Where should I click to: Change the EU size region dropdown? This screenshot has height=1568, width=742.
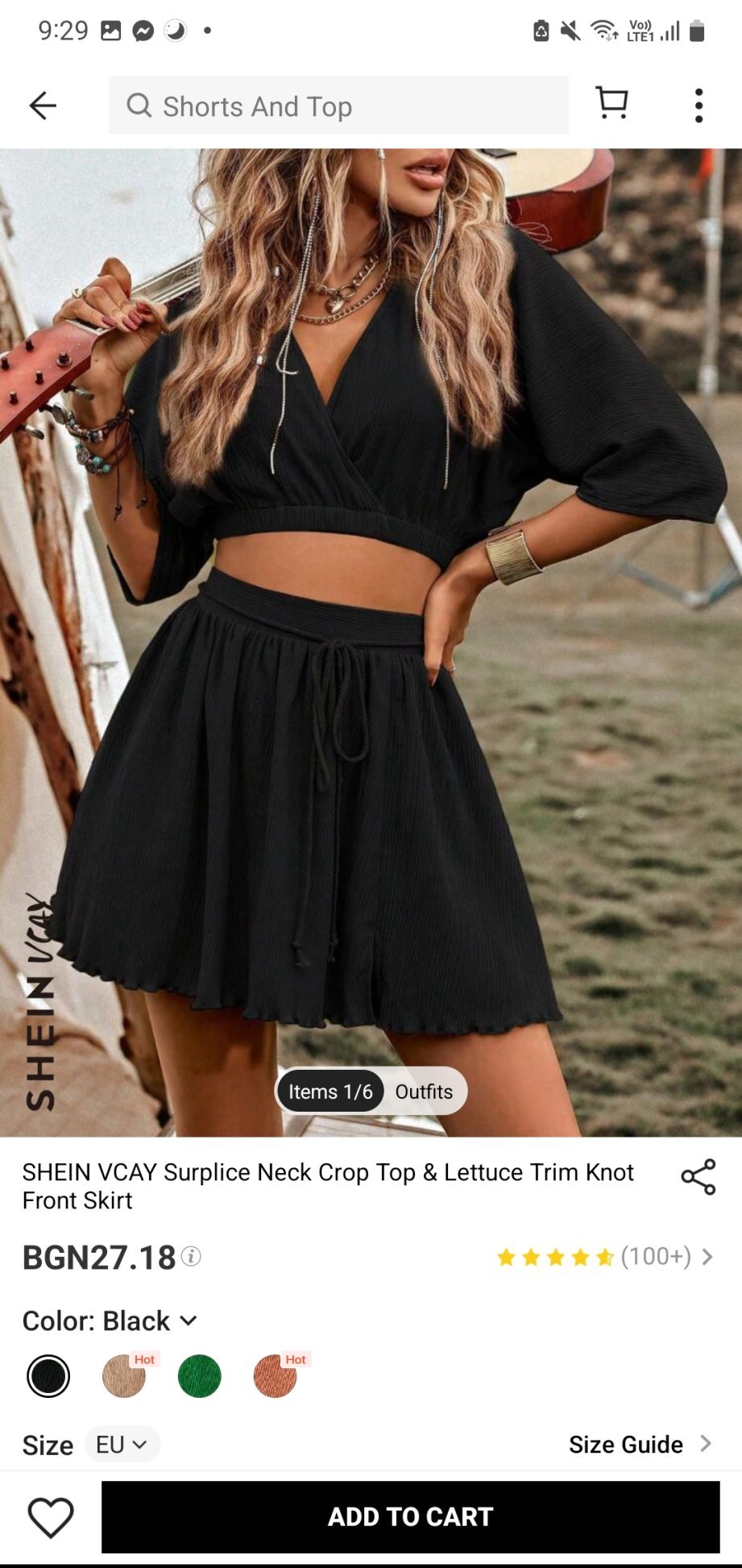point(122,1444)
